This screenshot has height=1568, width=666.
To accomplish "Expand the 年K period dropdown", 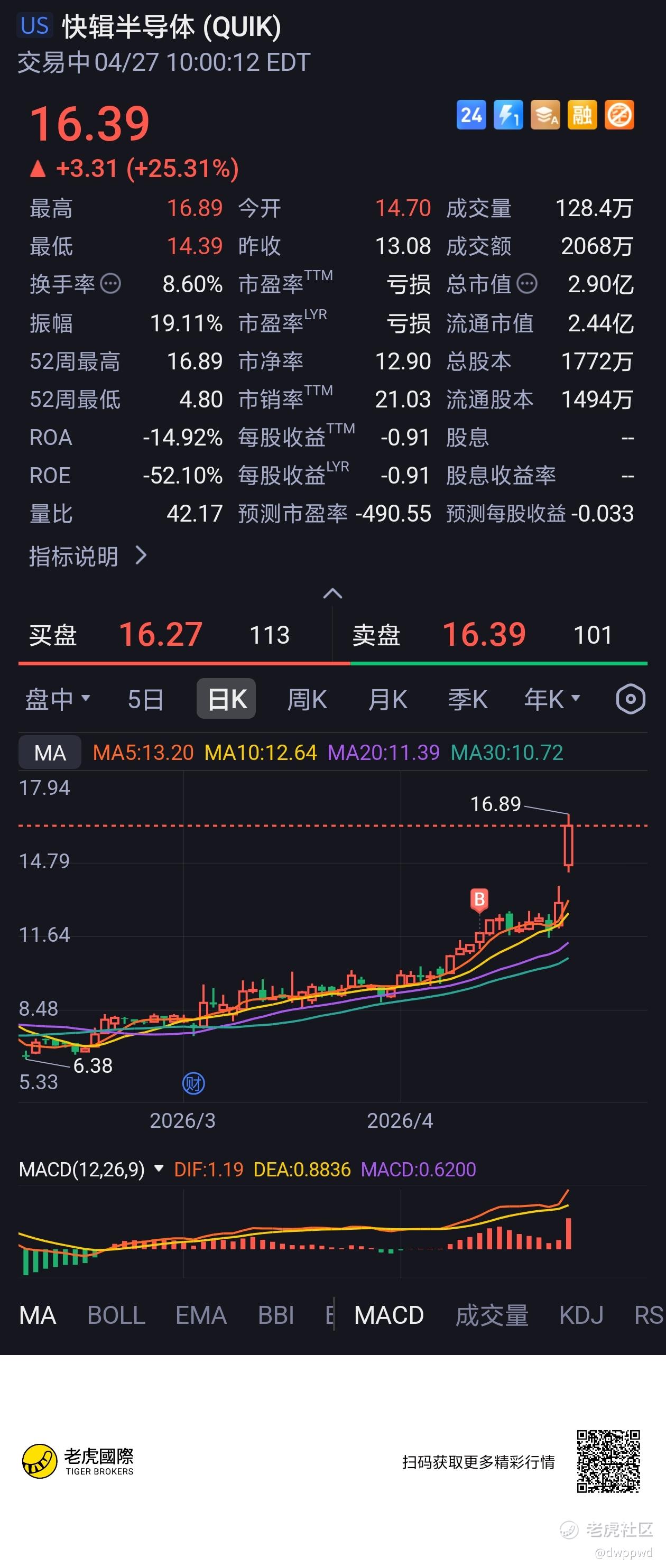I will click(x=551, y=699).
